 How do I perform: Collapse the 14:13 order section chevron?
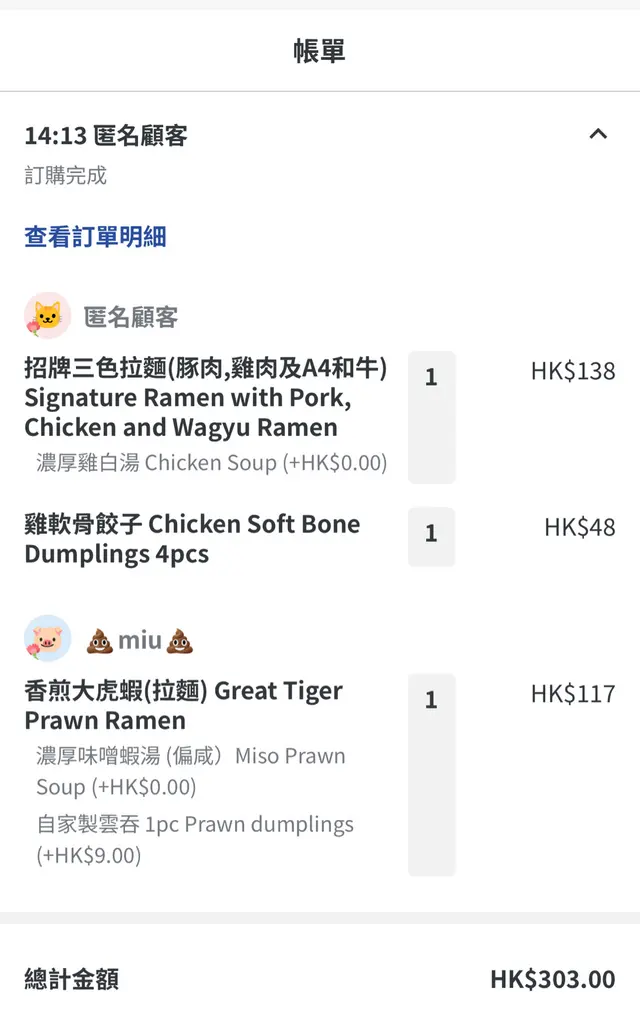(x=598, y=134)
